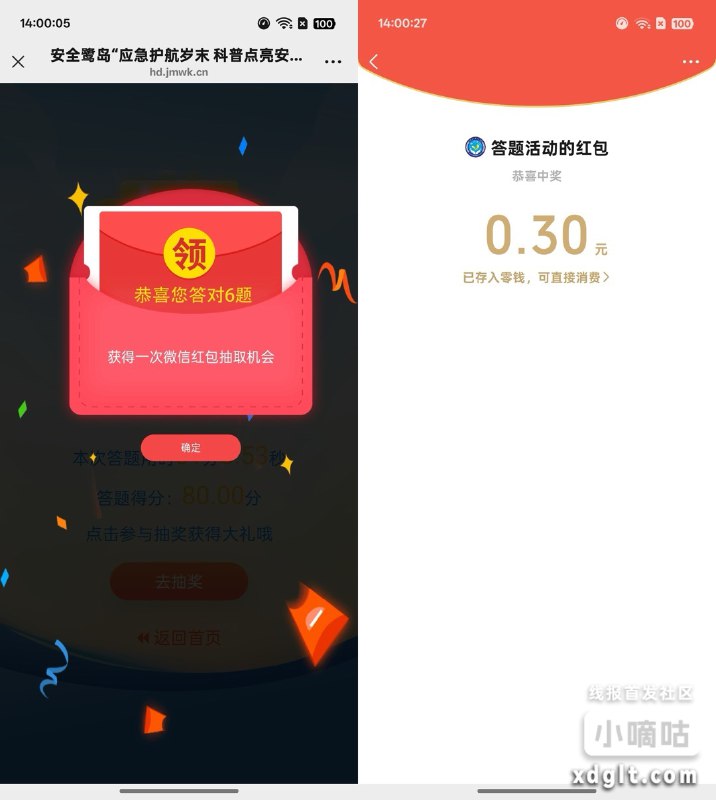The width and height of the screenshot is (716, 800).
Task: Open the 已存入零钱，可直接消费 link
Action: coord(535,277)
